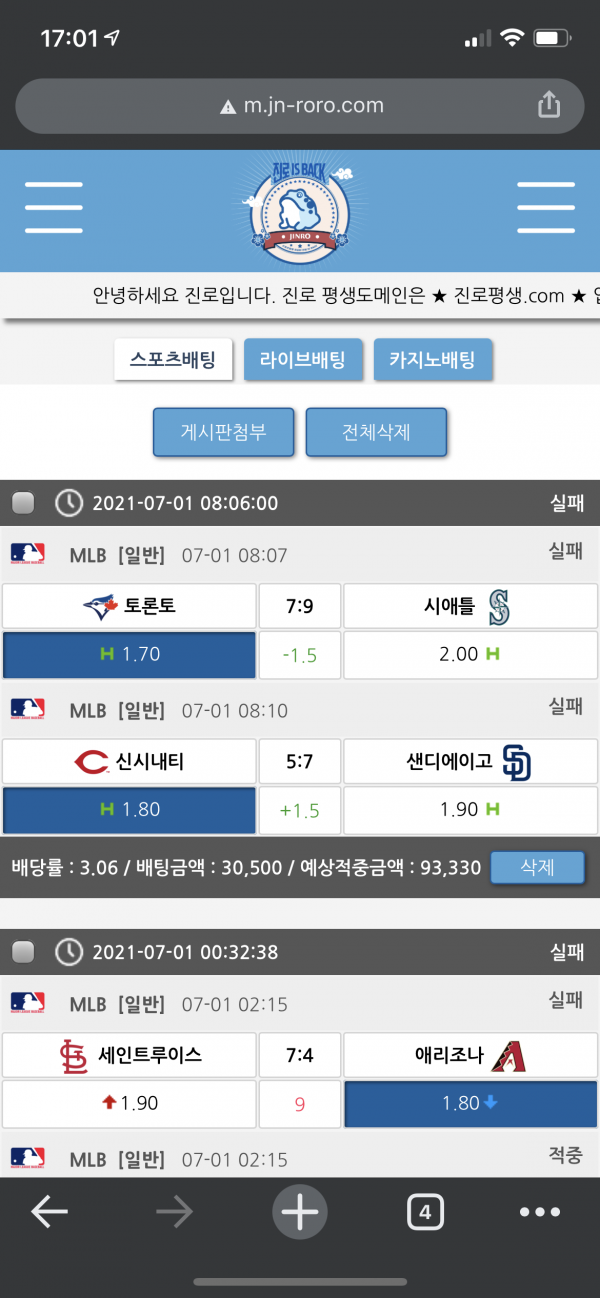Viewport: 600px width, 1298px height.
Task: Tap 전체삭제 to delete all
Action: tap(376, 432)
